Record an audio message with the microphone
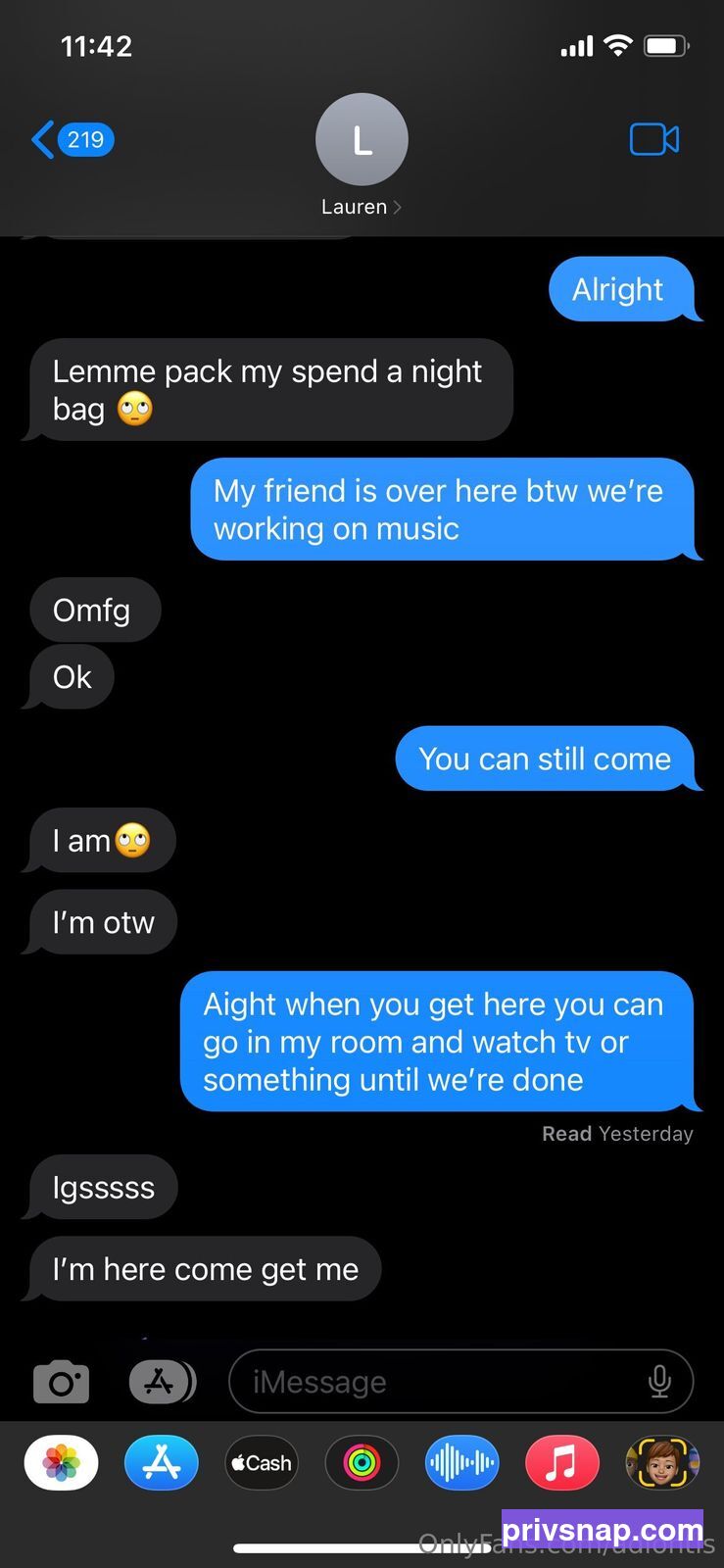724x1568 pixels. (660, 1382)
